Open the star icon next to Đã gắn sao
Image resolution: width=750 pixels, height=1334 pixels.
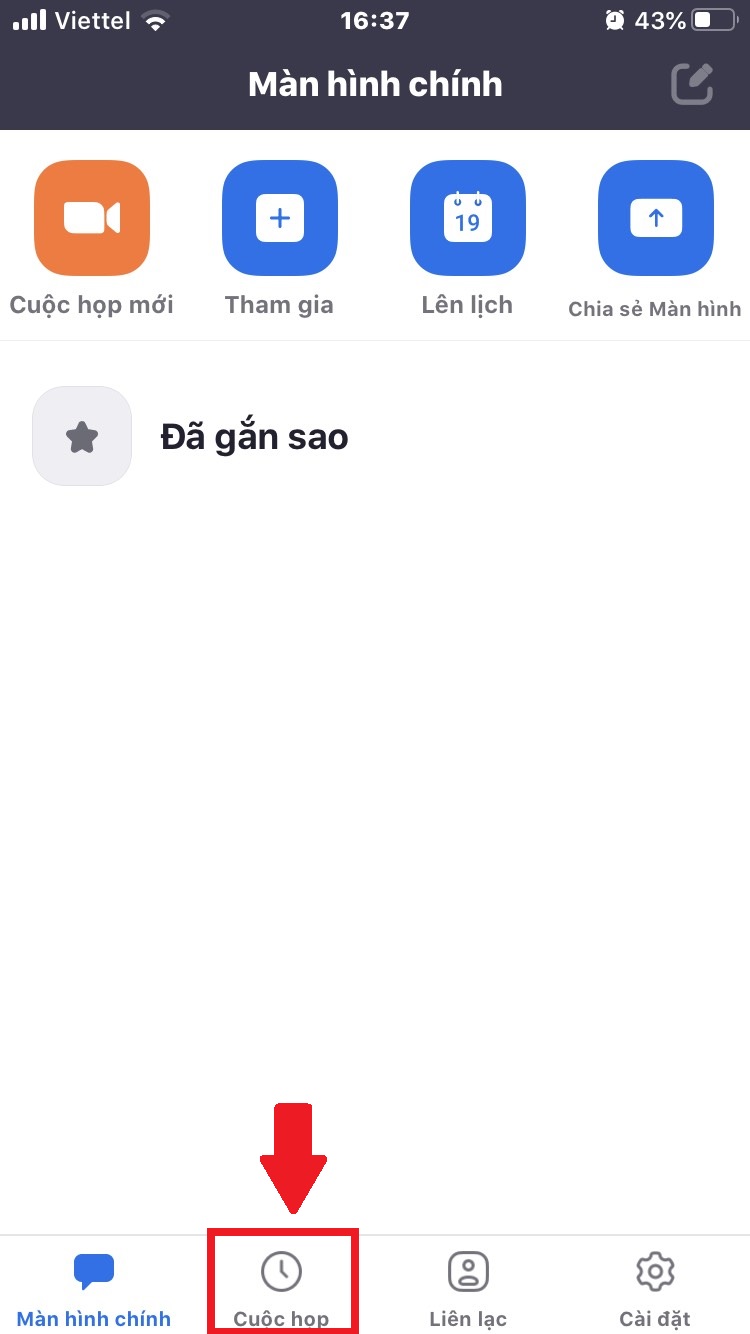[x=81, y=436]
